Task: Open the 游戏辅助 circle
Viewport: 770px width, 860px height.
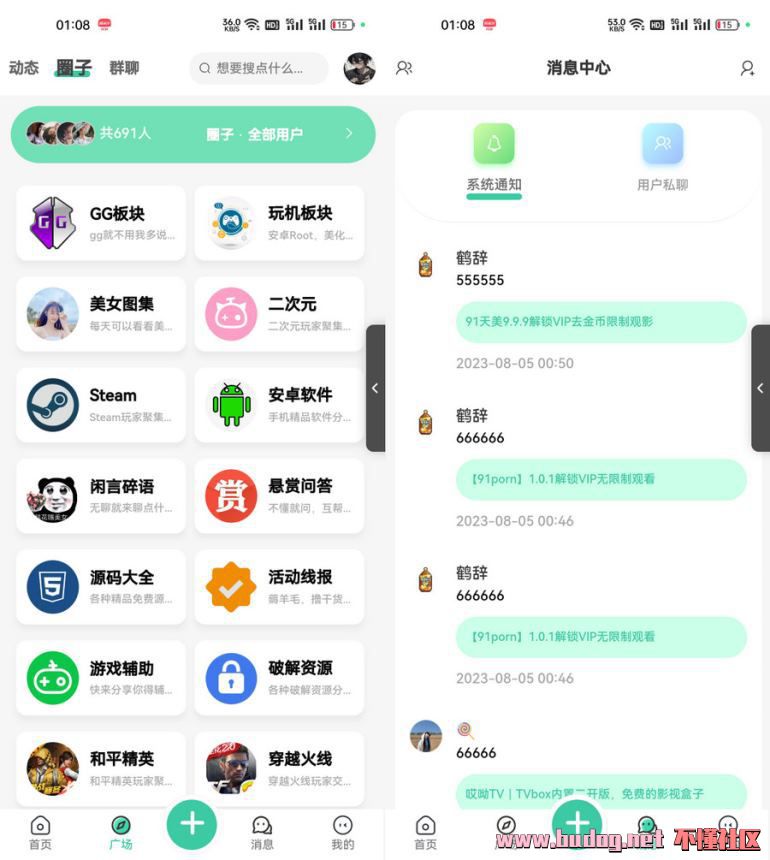Action: tap(101, 678)
